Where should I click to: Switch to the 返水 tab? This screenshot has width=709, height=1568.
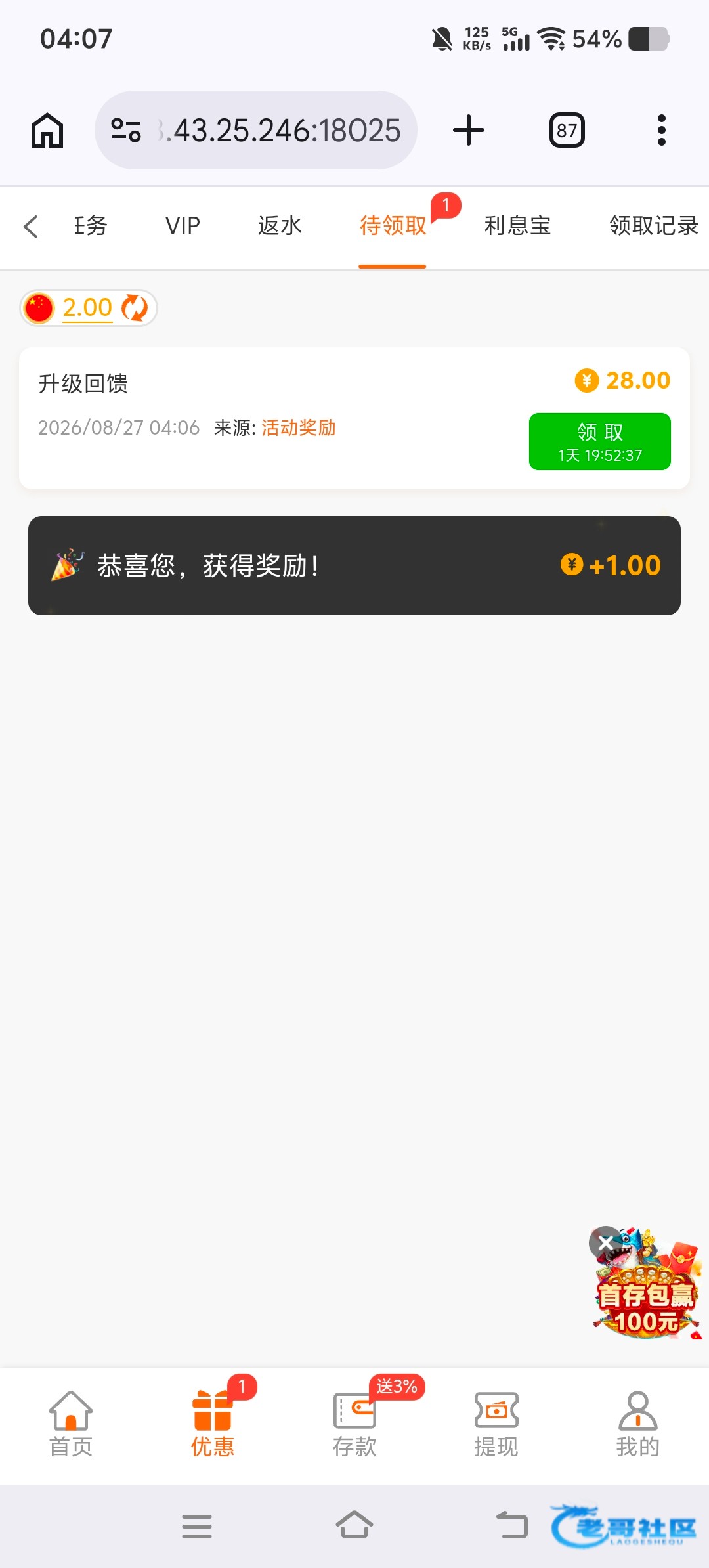(x=280, y=226)
